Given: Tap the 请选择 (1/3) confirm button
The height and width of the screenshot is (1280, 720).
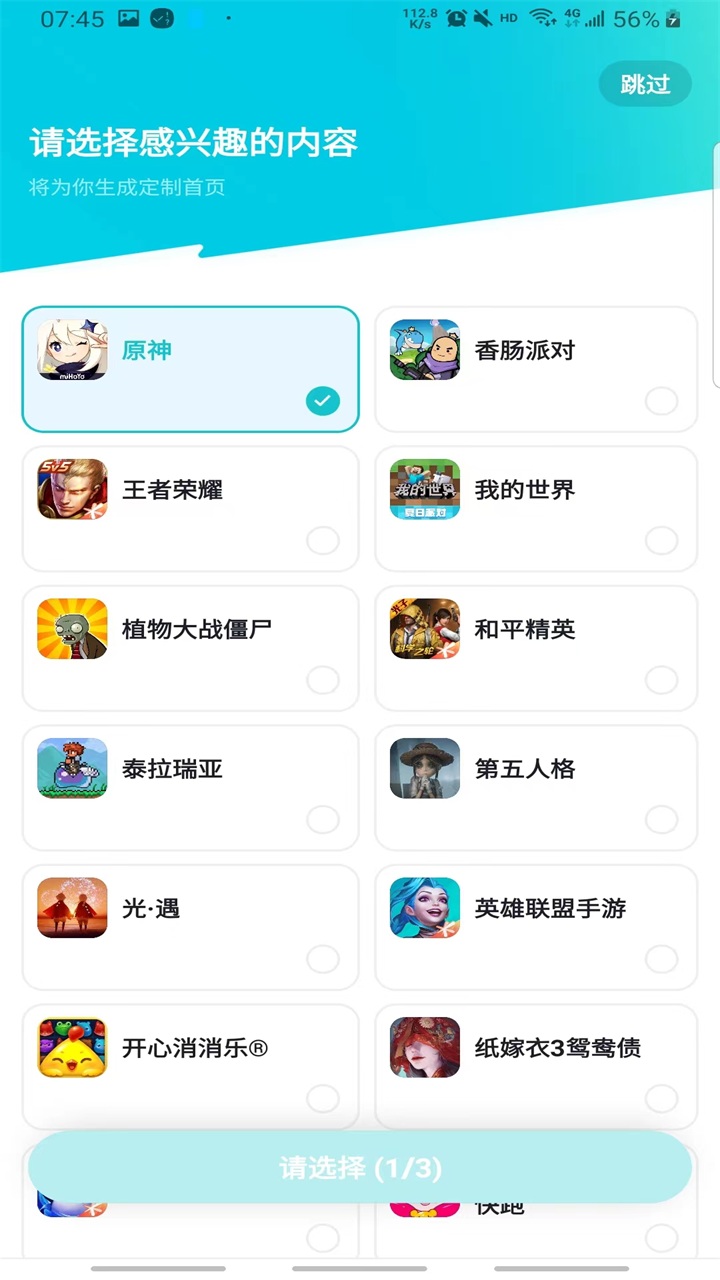Looking at the screenshot, I should point(360,1168).
